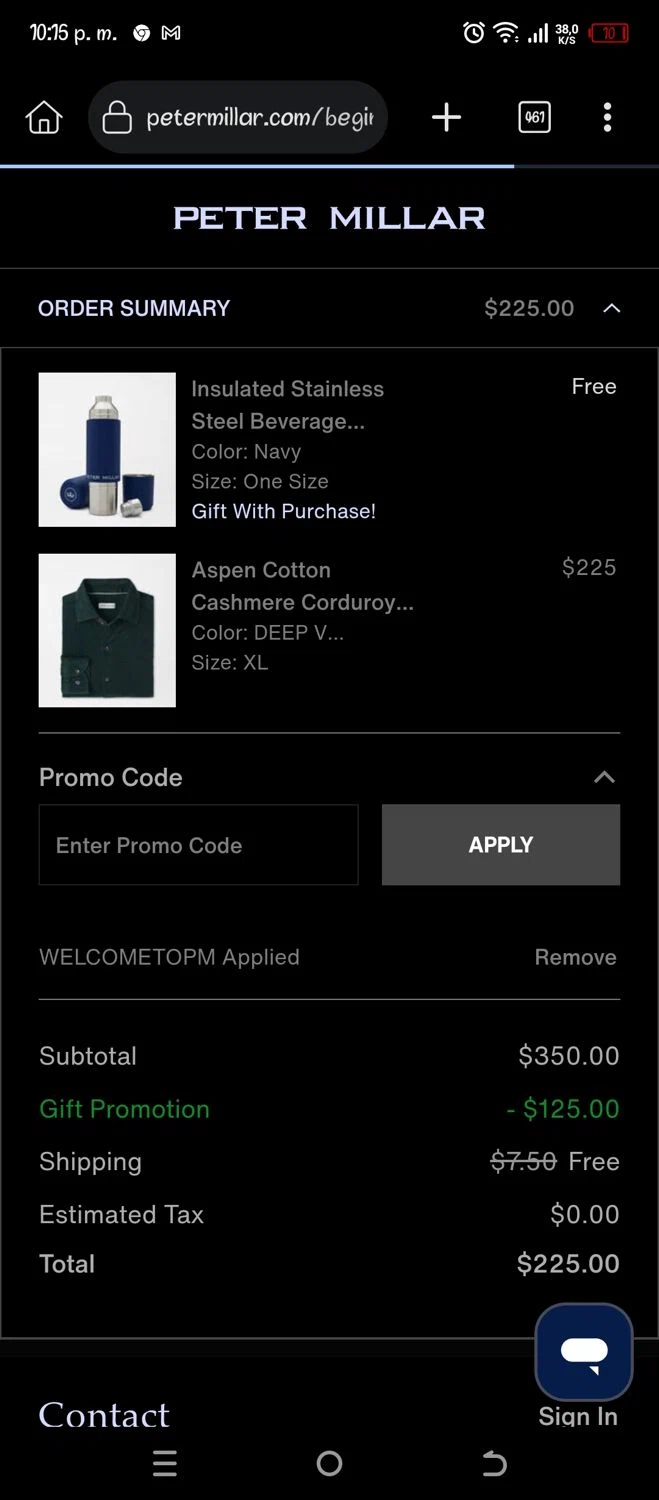Open the browser overflow menu
The width and height of the screenshot is (659, 1500).
coord(607,118)
